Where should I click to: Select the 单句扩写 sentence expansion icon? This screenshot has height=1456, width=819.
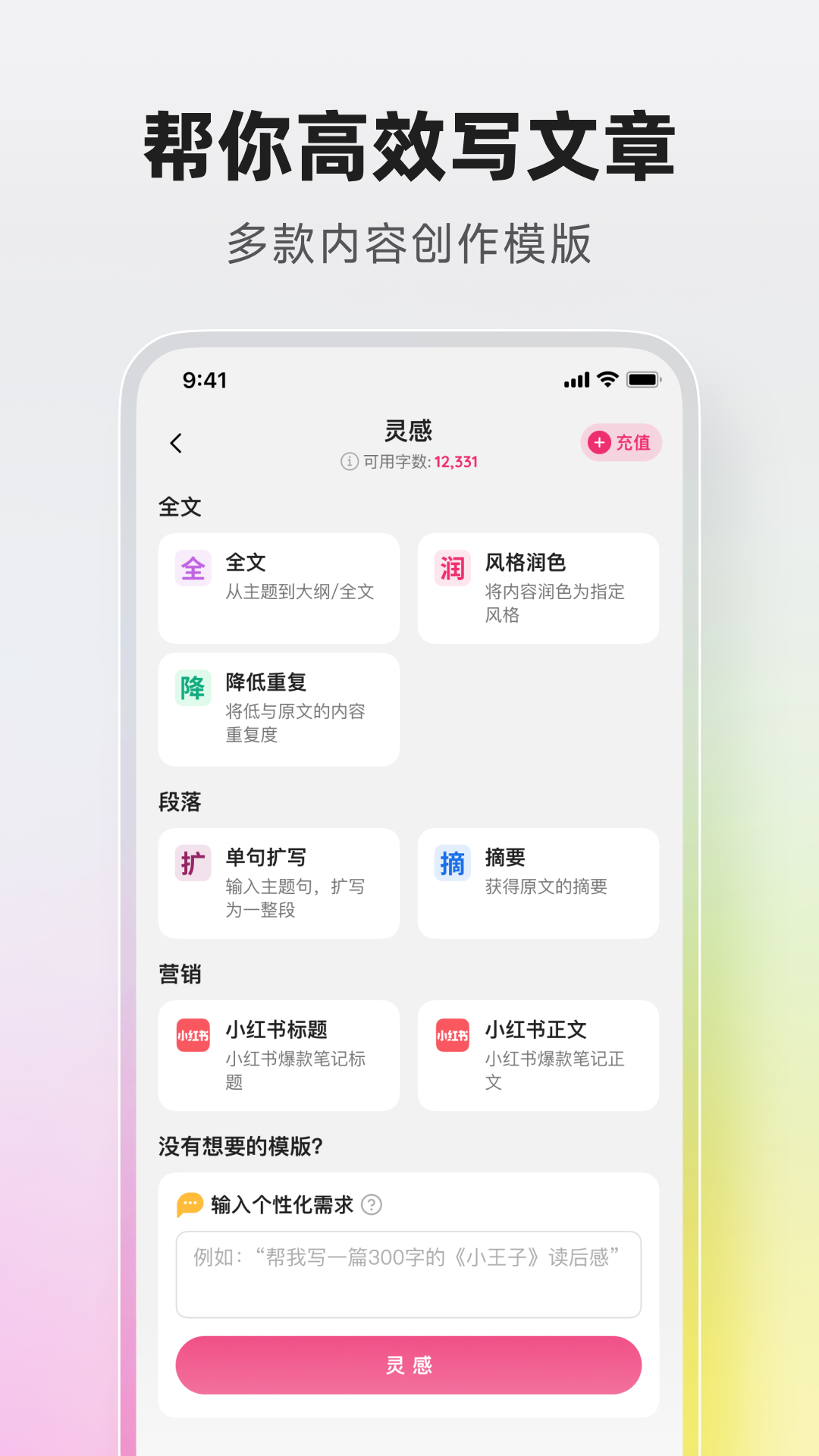point(192,863)
